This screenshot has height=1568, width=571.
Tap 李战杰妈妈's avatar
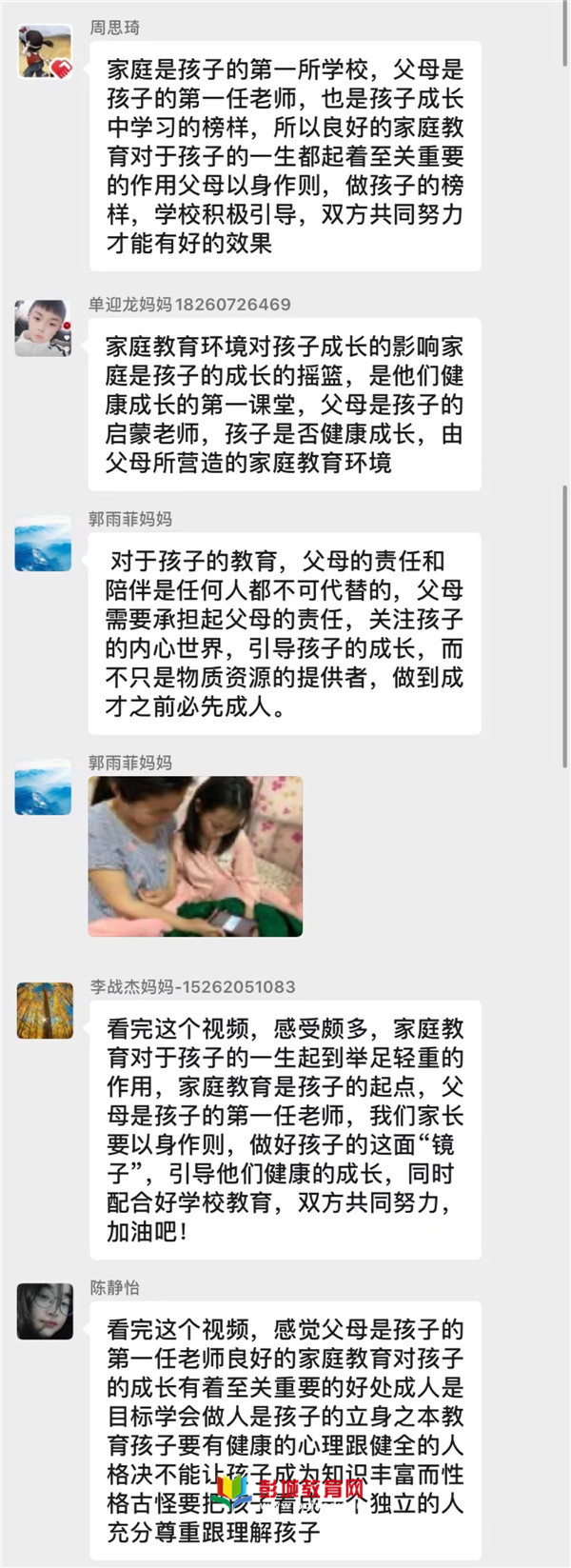pyautogui.click(x=45, y=1010)
